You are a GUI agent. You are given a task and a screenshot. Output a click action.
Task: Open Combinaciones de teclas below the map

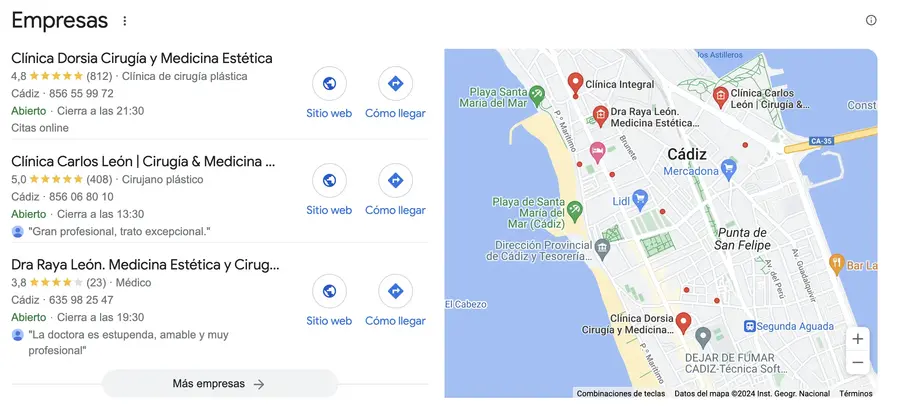click(620, 394)
